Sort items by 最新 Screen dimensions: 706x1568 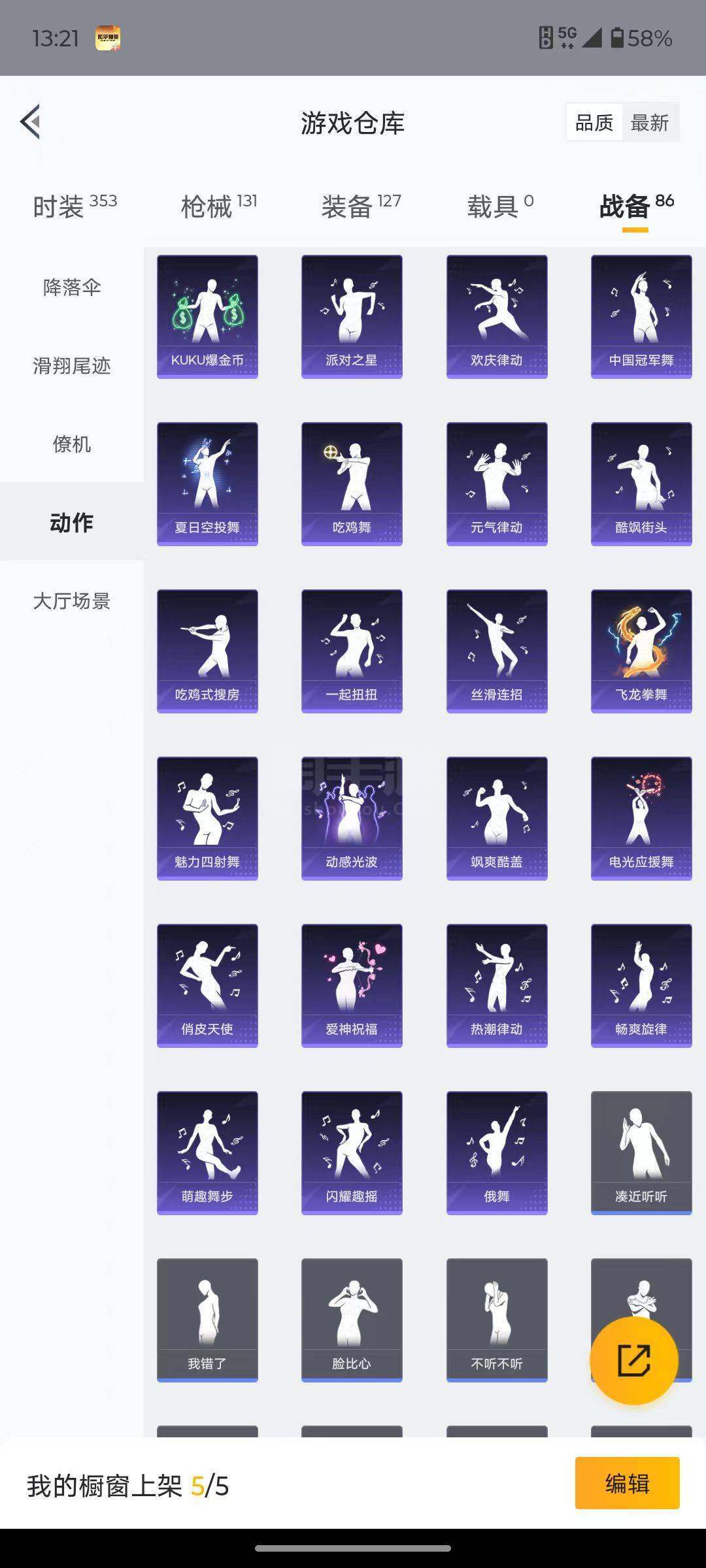coord(649,123)
